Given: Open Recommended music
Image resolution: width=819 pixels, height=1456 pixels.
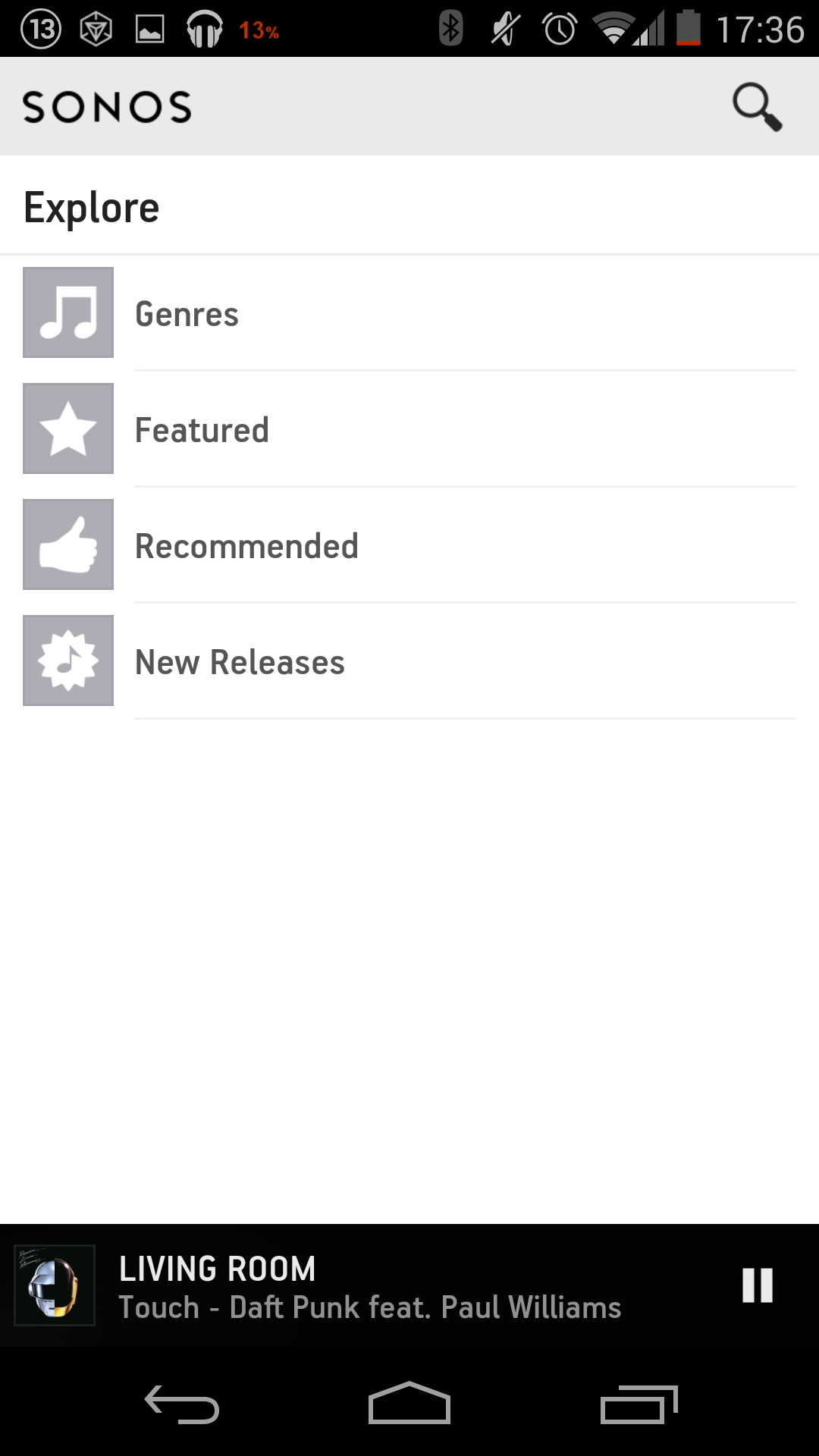Looking at the screenshot, I should point(409,545).
